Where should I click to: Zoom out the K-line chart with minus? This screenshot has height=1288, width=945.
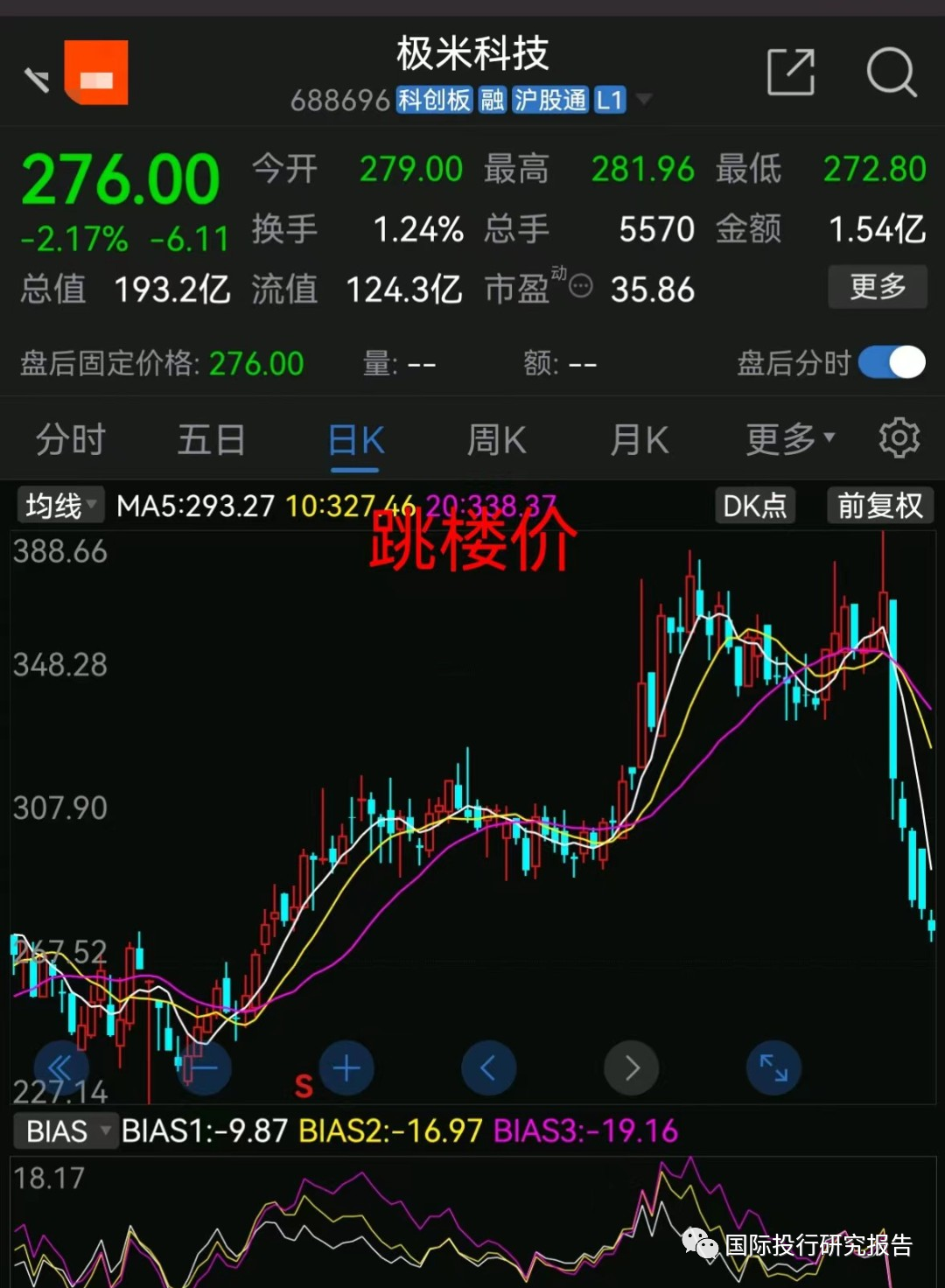(x=205, y=1068)
